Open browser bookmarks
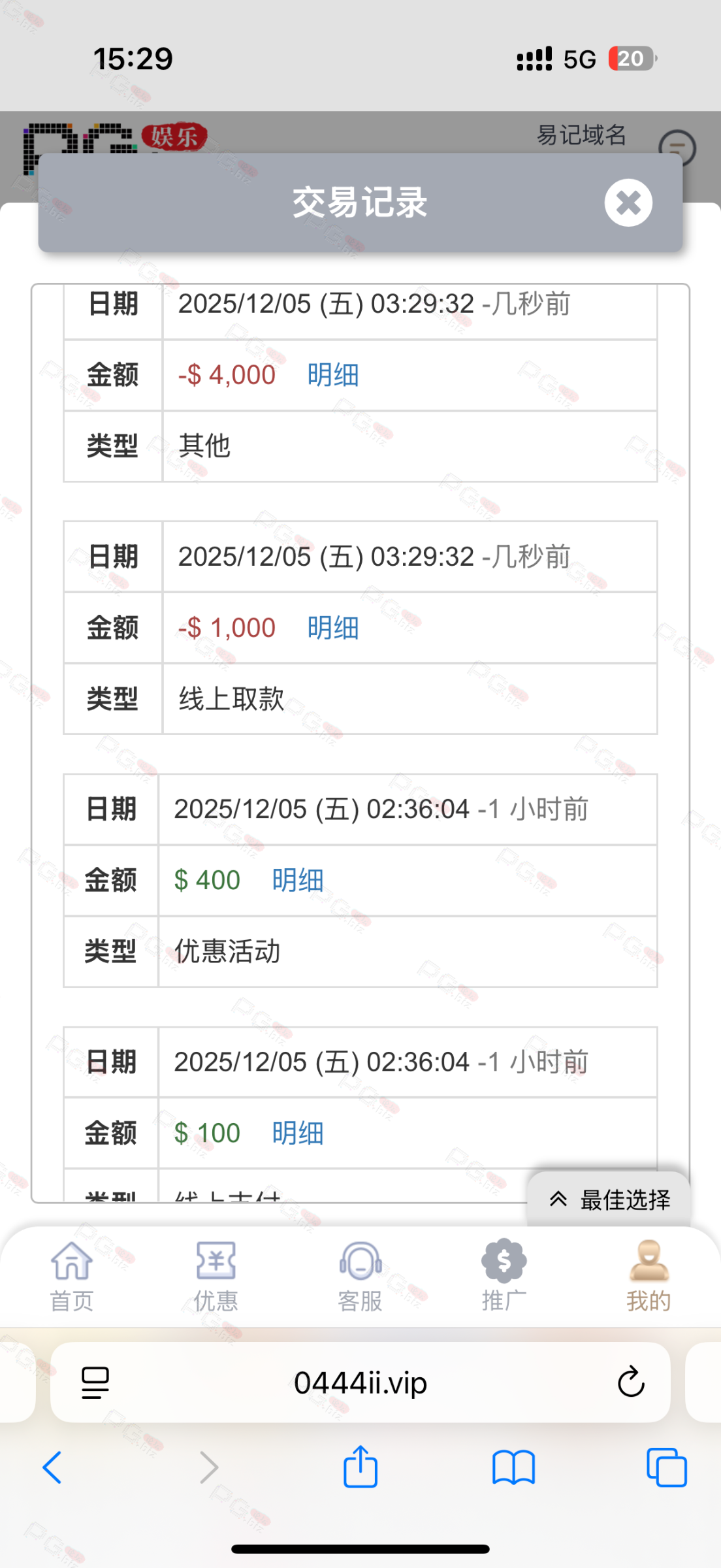The width and height of the screenshot is (721, 1568). [513, 1467]
